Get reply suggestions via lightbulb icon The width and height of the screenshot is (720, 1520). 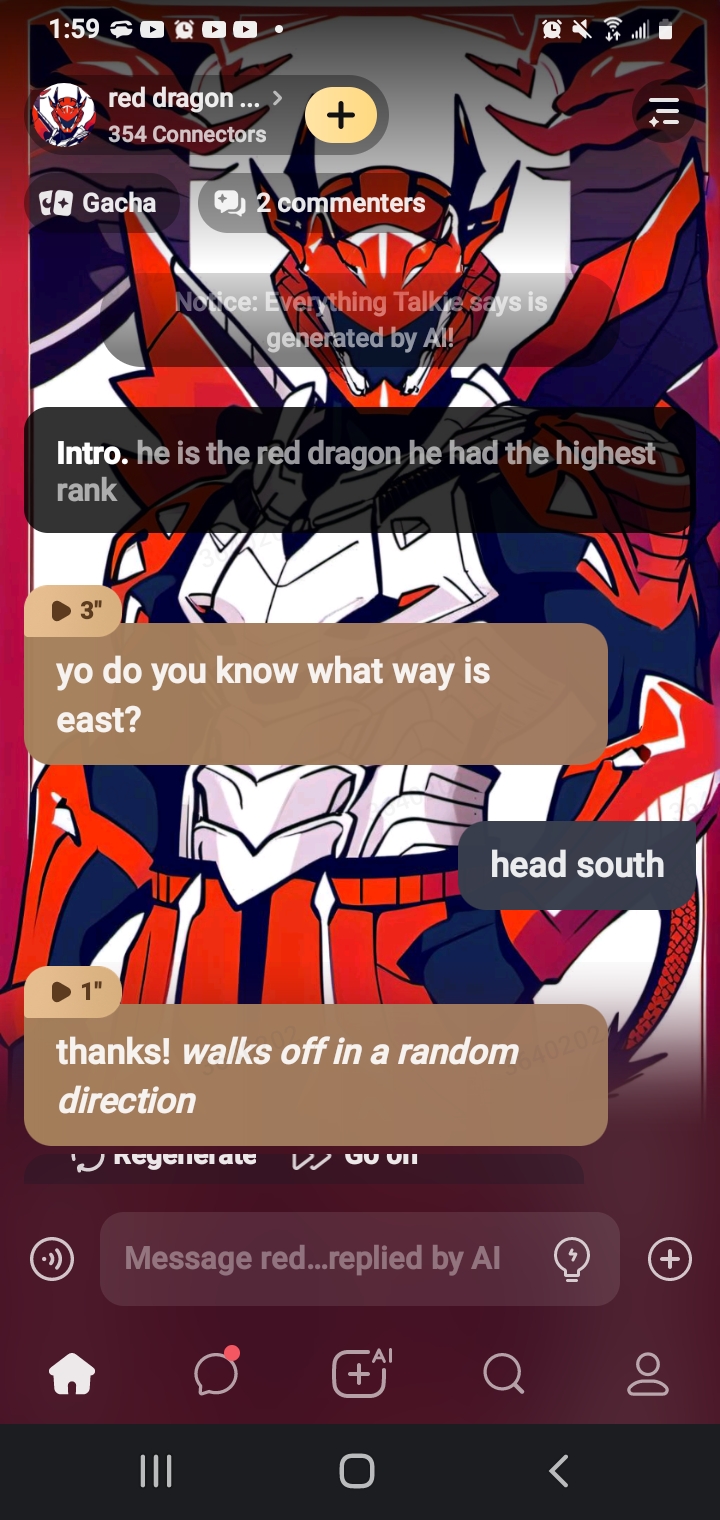click(x=572, y=1259)
